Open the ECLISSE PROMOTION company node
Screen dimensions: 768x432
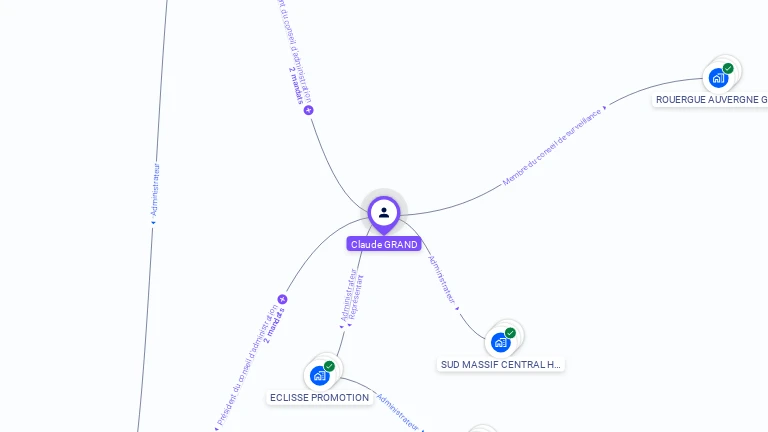[x=320, y=376]
